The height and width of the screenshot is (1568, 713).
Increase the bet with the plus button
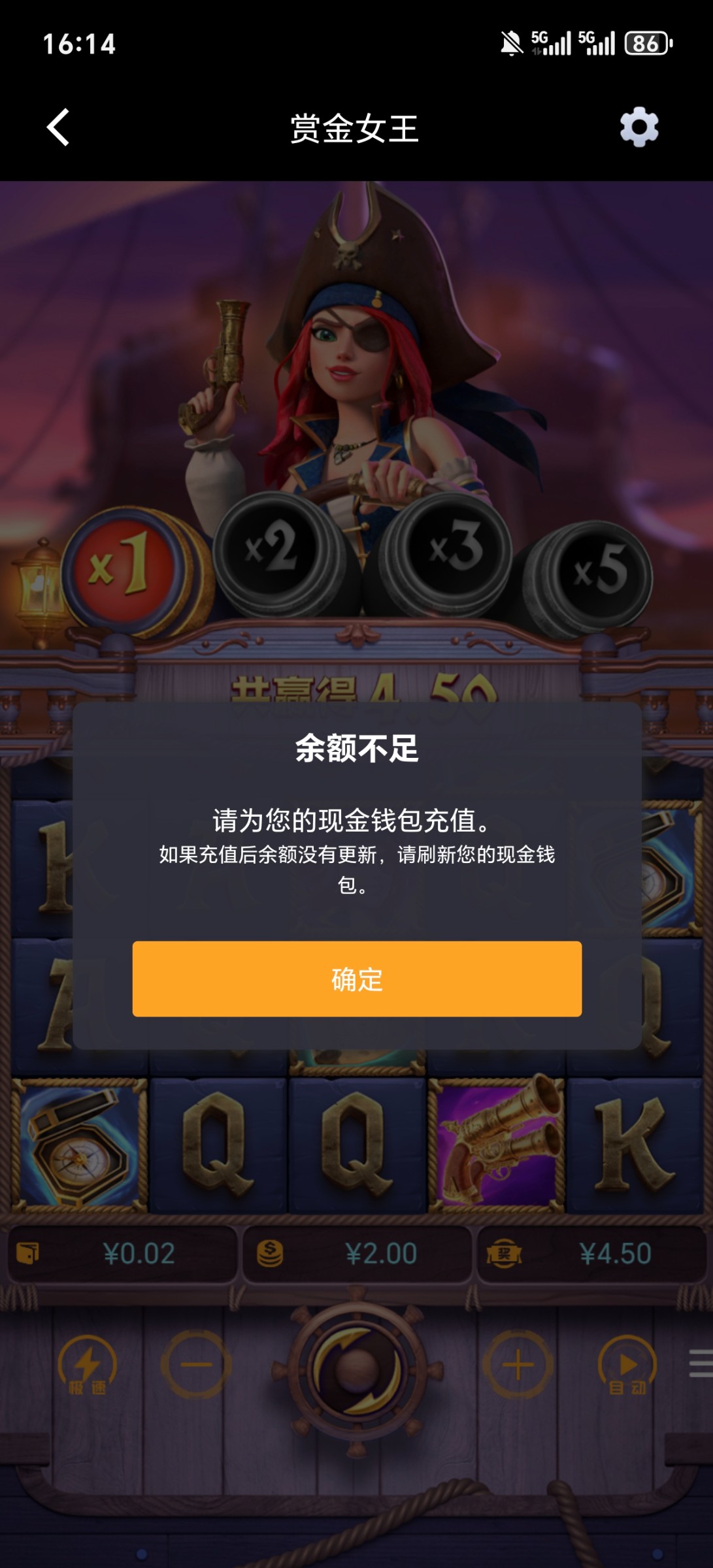click(x=518, y=1365)
